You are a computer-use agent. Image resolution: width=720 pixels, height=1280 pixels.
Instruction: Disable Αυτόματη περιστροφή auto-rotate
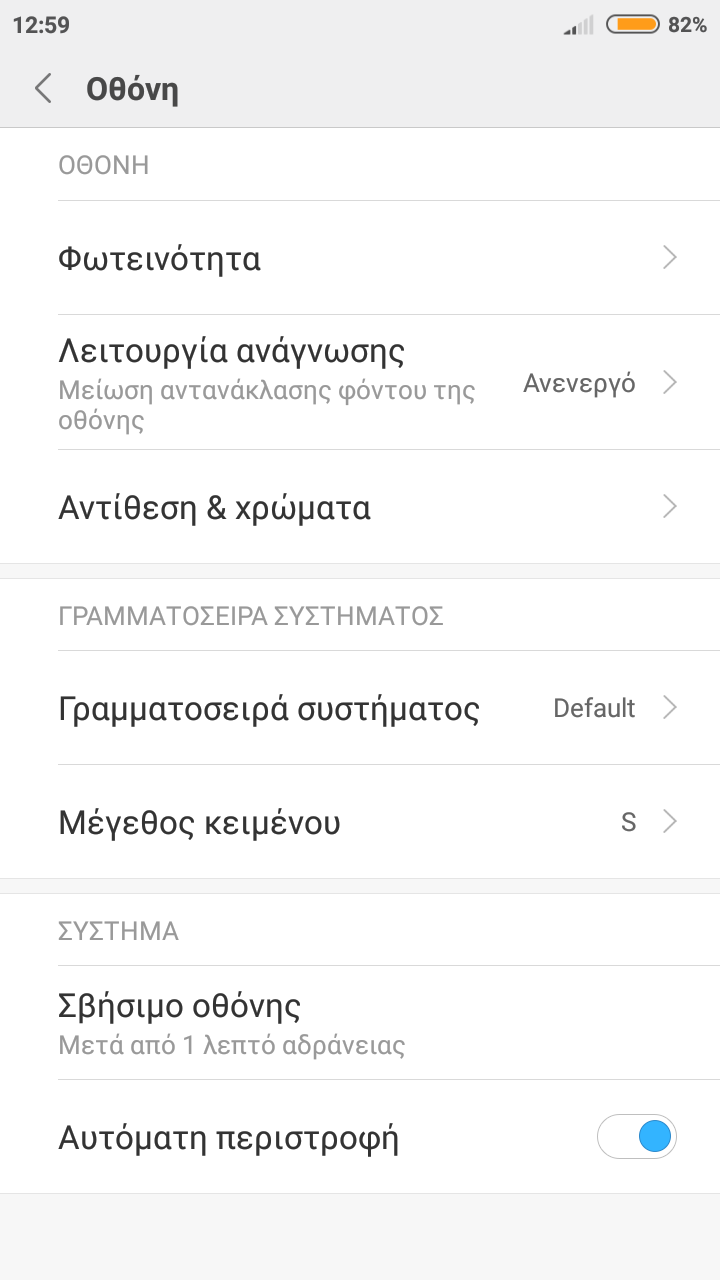pos(637,1137)
